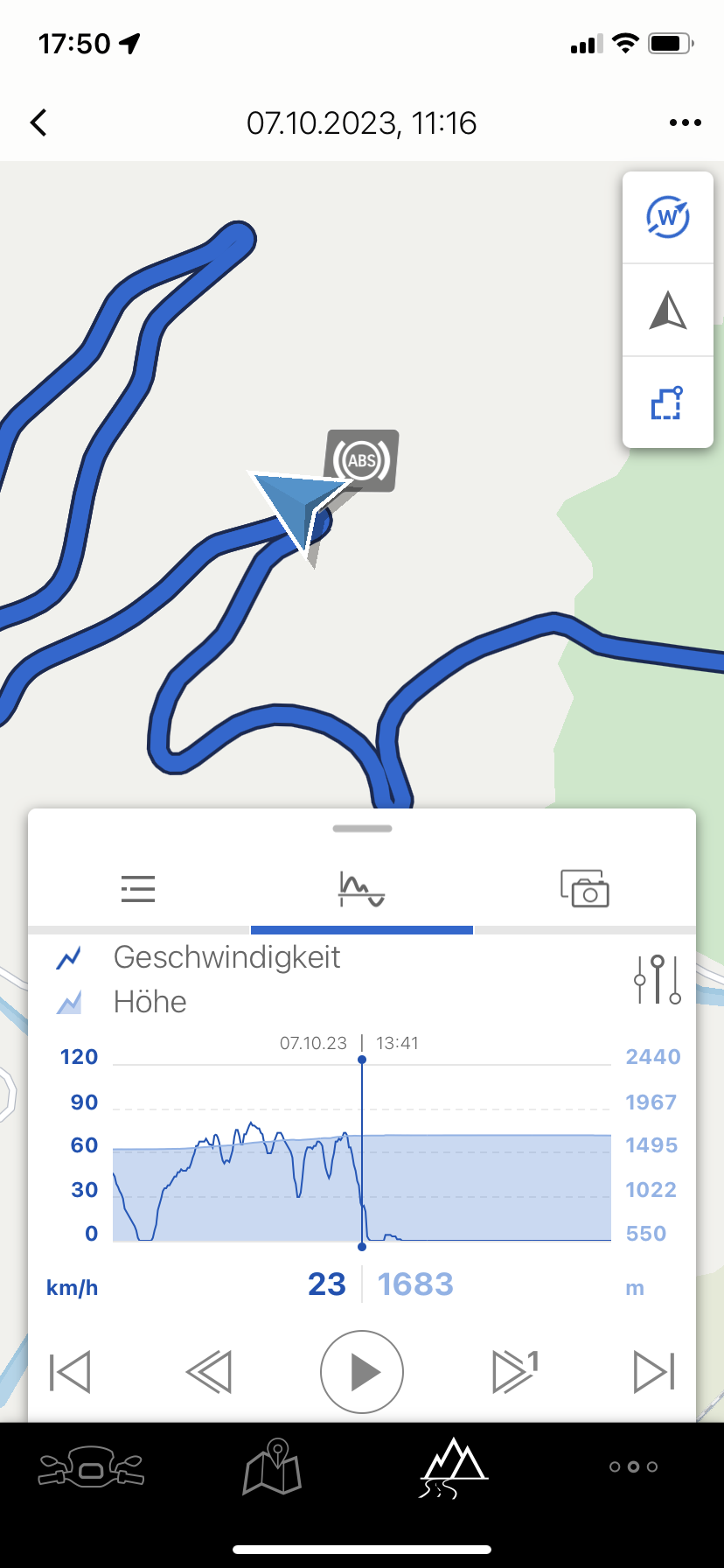This screenshot has height=1568, width=724.
Task: Play the ride replay
Action: click(x=362, y=1372)
